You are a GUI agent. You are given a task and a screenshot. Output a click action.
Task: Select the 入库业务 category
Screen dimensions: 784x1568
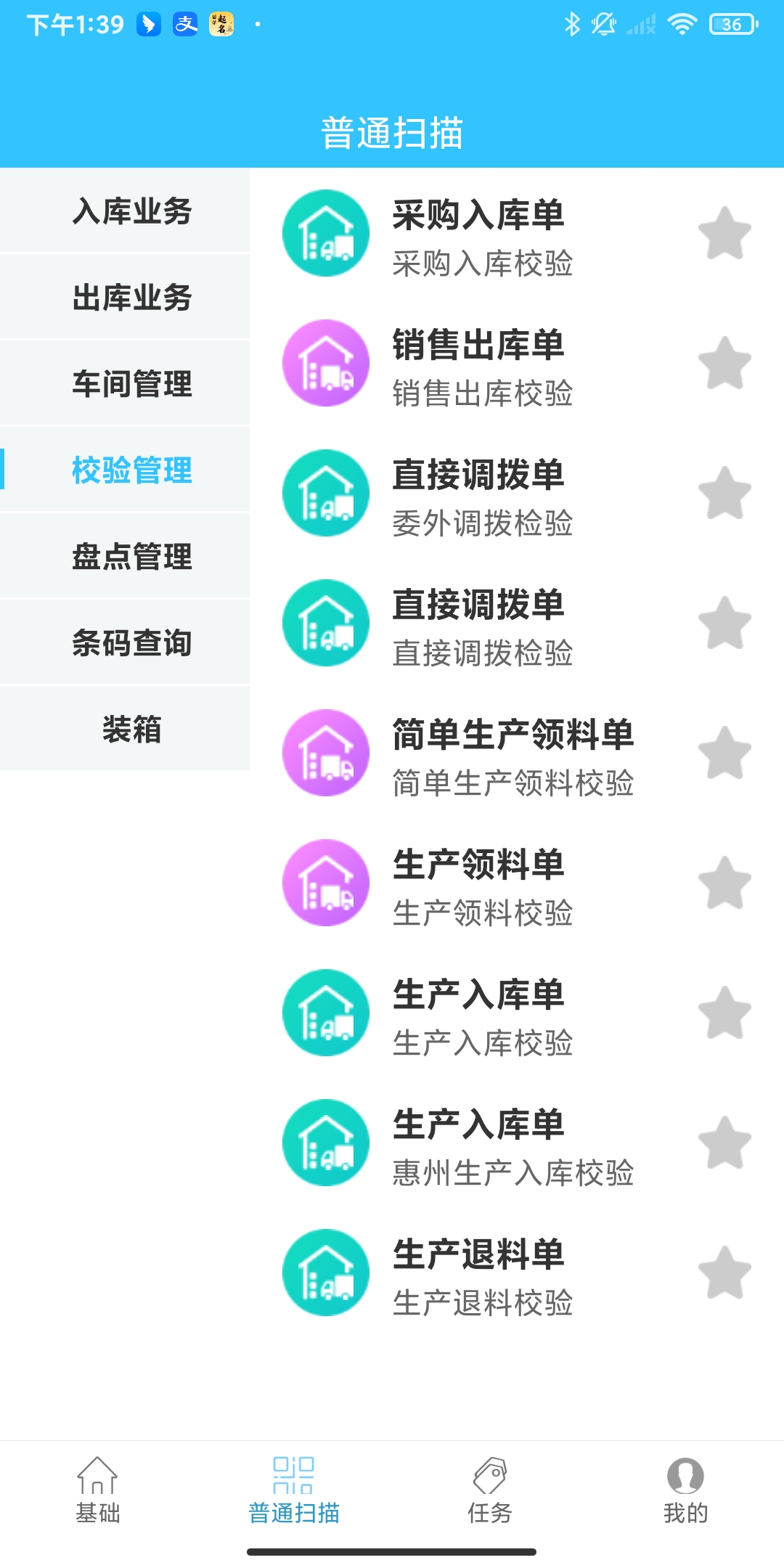[x=125, y=211]
